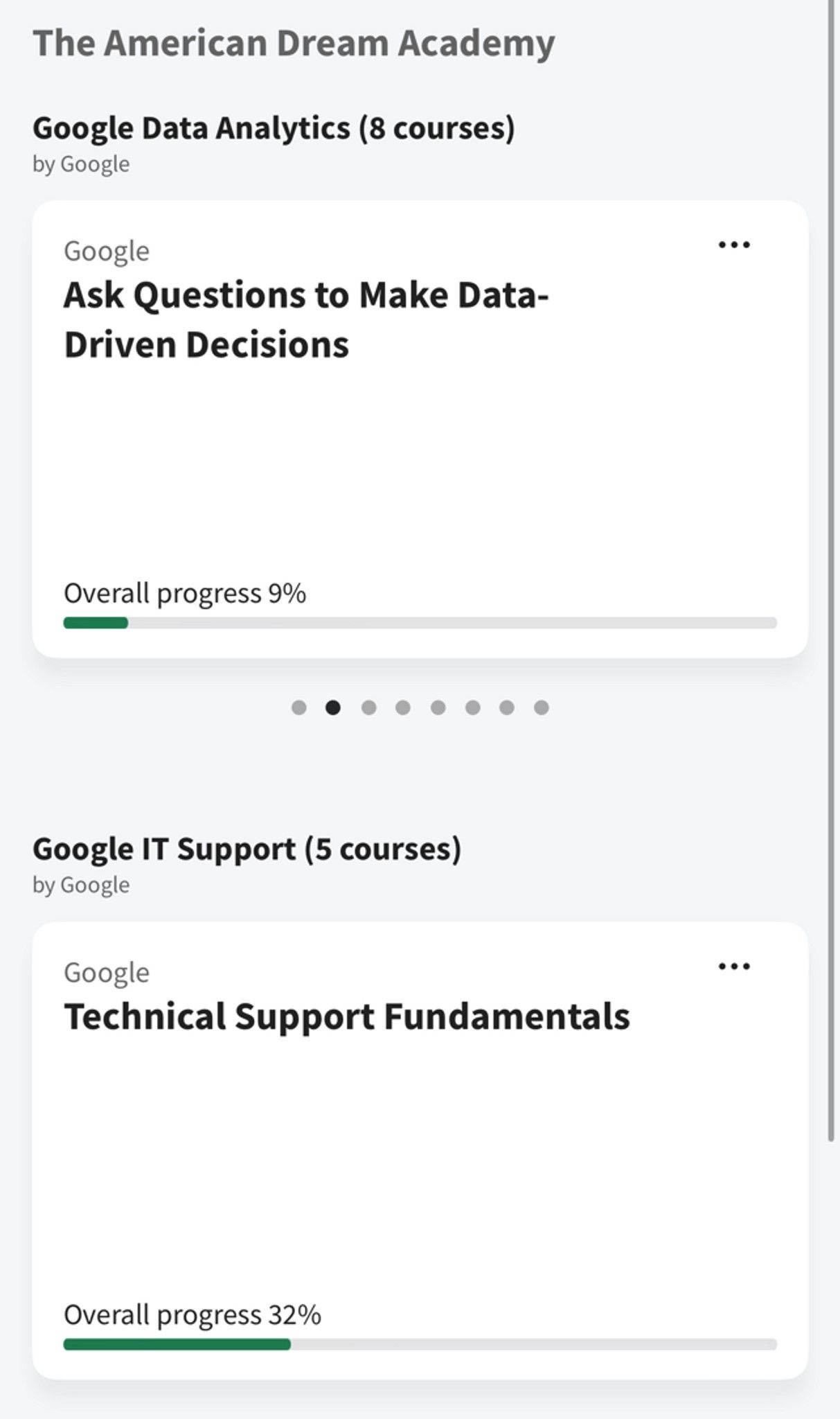Viewport: 840px width, 1419px height.
Task: Select the fourth carousel dot in the course carousel
Action: [x=404, y=707]
